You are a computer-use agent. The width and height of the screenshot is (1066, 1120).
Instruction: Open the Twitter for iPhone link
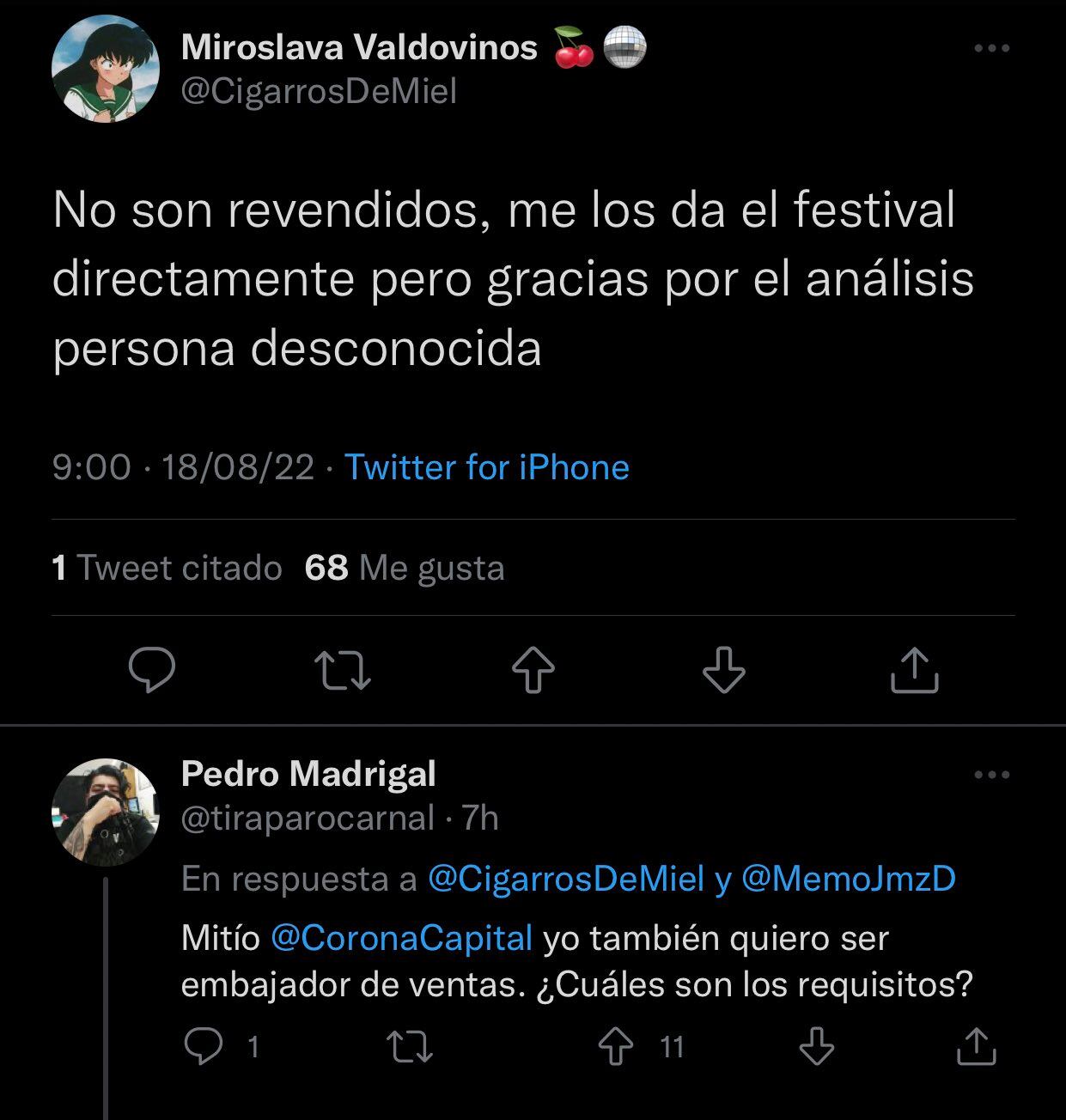click(x=486, y=467)
